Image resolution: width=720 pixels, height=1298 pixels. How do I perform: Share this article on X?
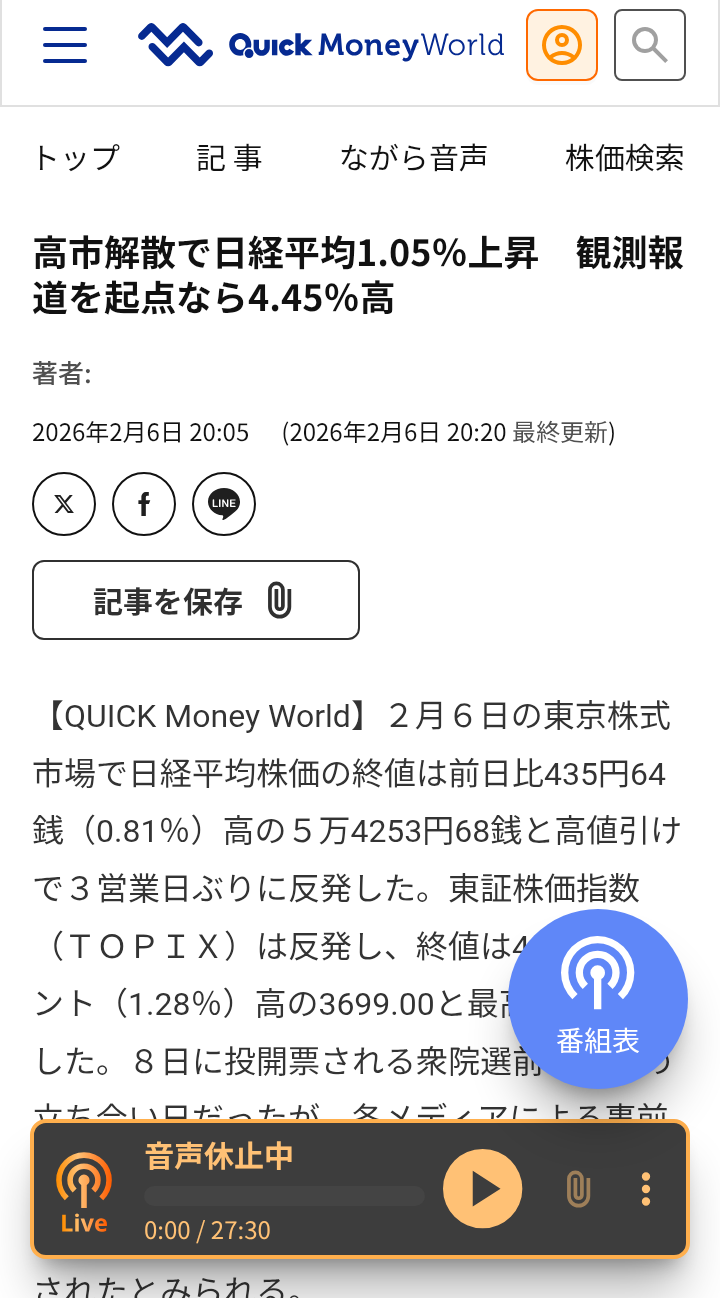(x=64, y=504)
